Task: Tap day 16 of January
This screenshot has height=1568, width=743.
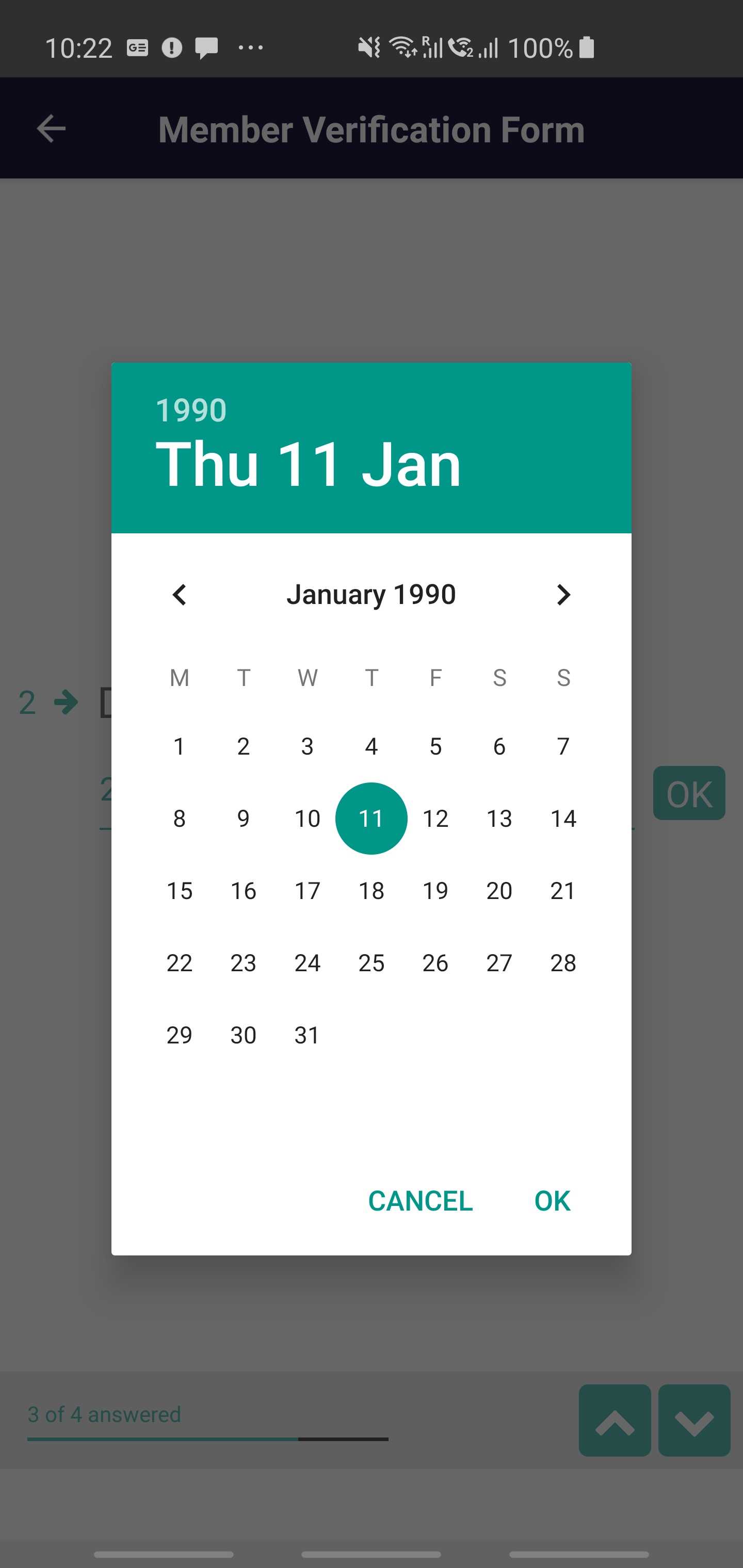Action: [x=243, y=891]
